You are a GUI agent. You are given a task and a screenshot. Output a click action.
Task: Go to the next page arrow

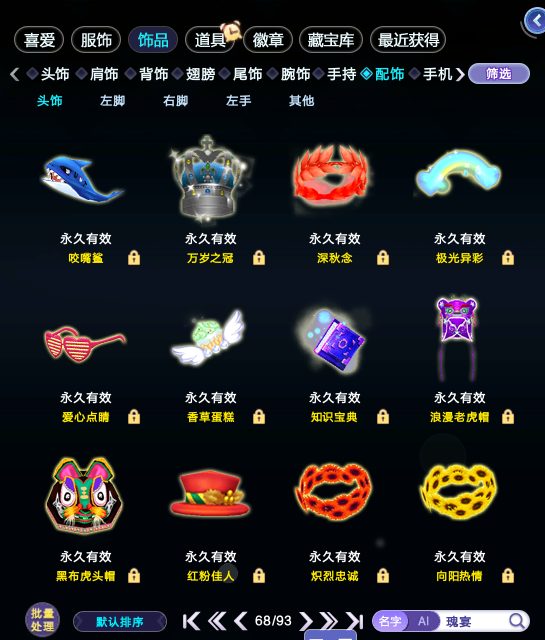(x=305, y=621)
